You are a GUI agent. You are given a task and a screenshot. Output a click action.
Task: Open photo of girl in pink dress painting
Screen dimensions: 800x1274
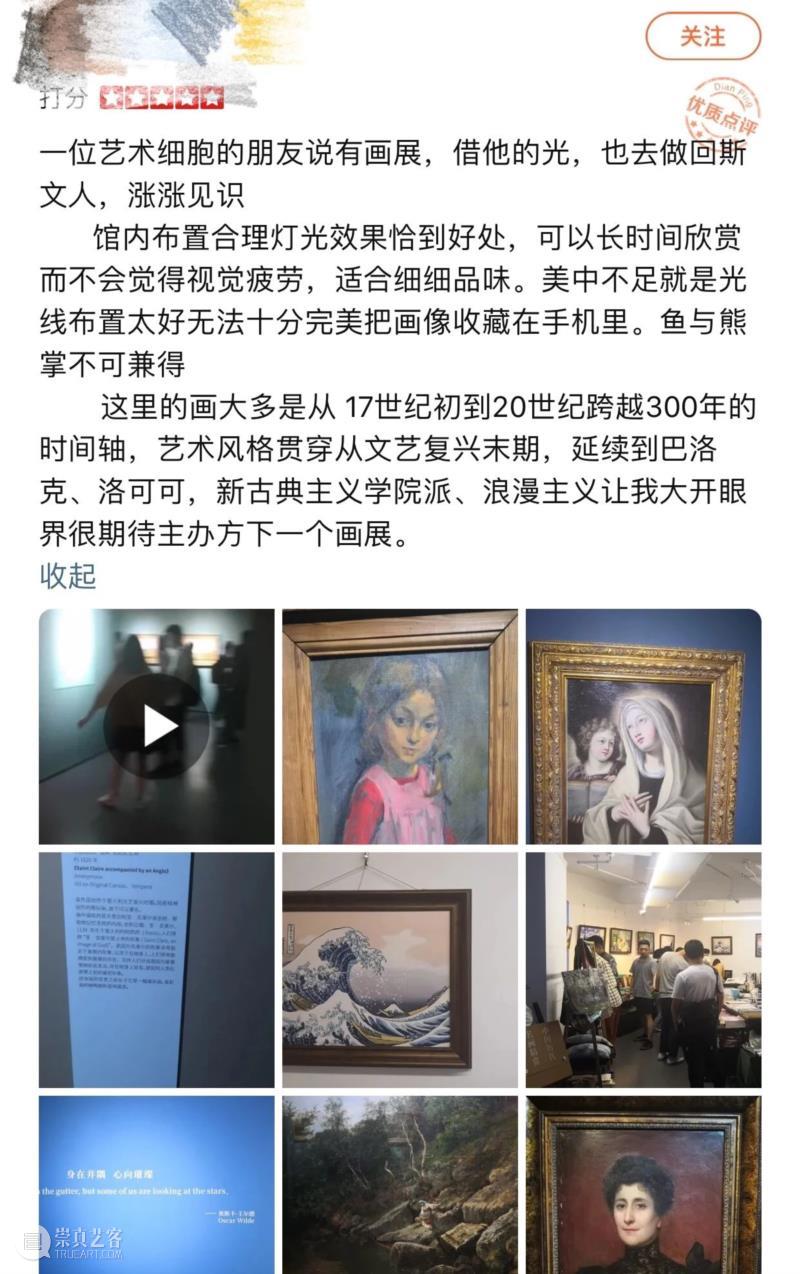coord(400,727)
